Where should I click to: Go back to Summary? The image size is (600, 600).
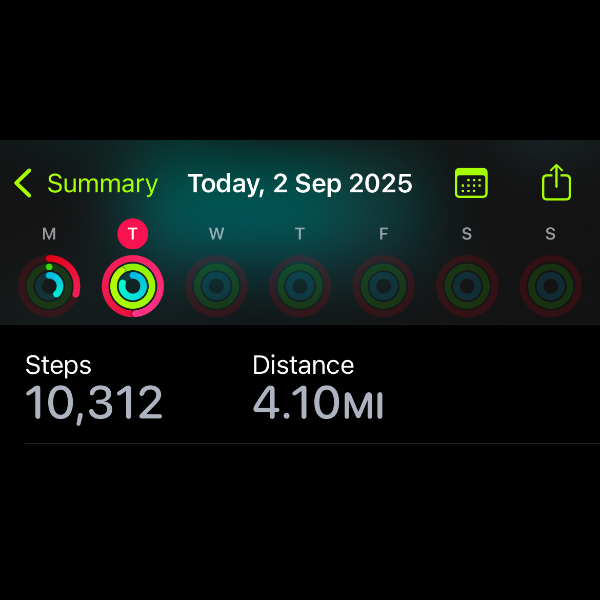[x=85, y=184]
